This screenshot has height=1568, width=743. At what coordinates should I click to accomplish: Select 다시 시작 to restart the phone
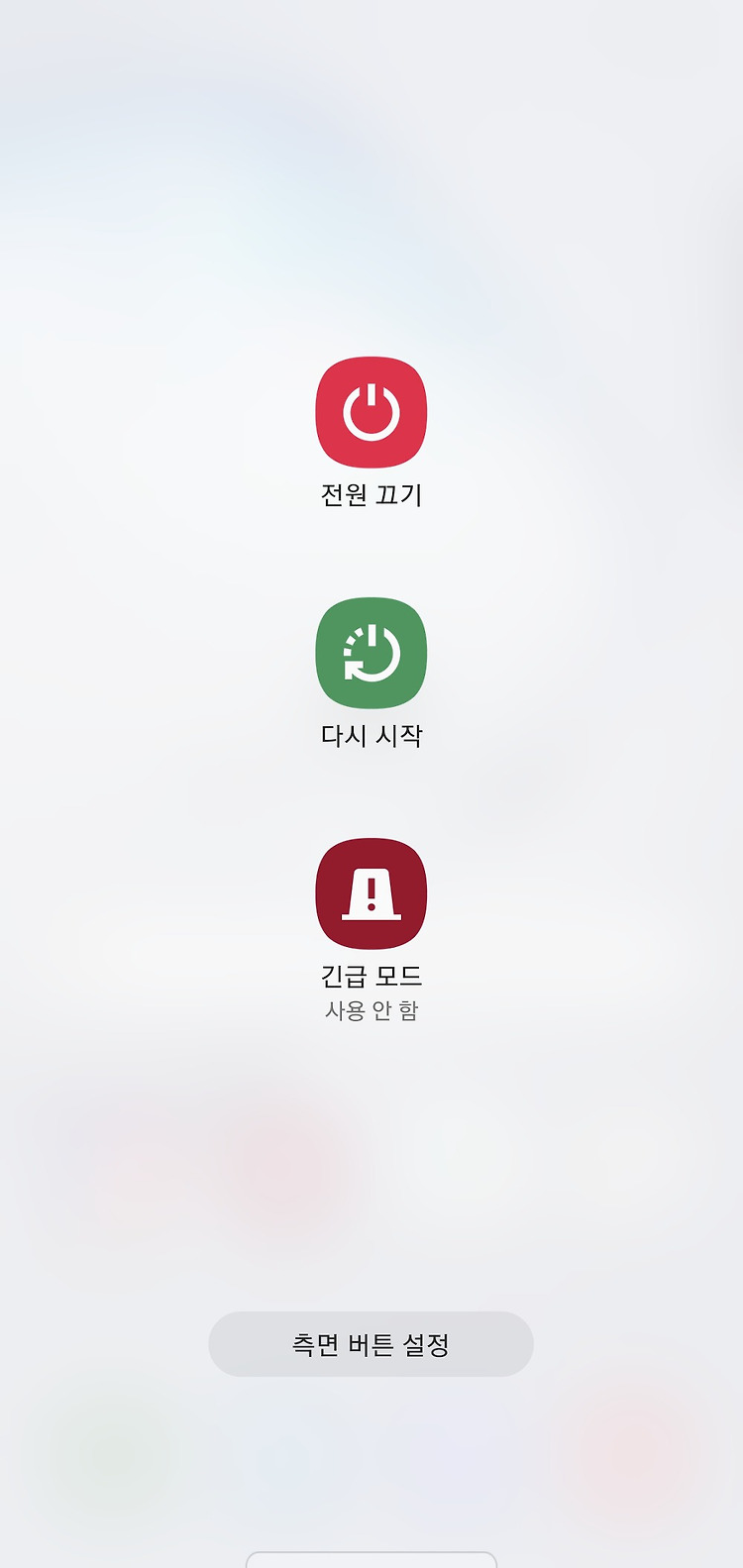371,653
